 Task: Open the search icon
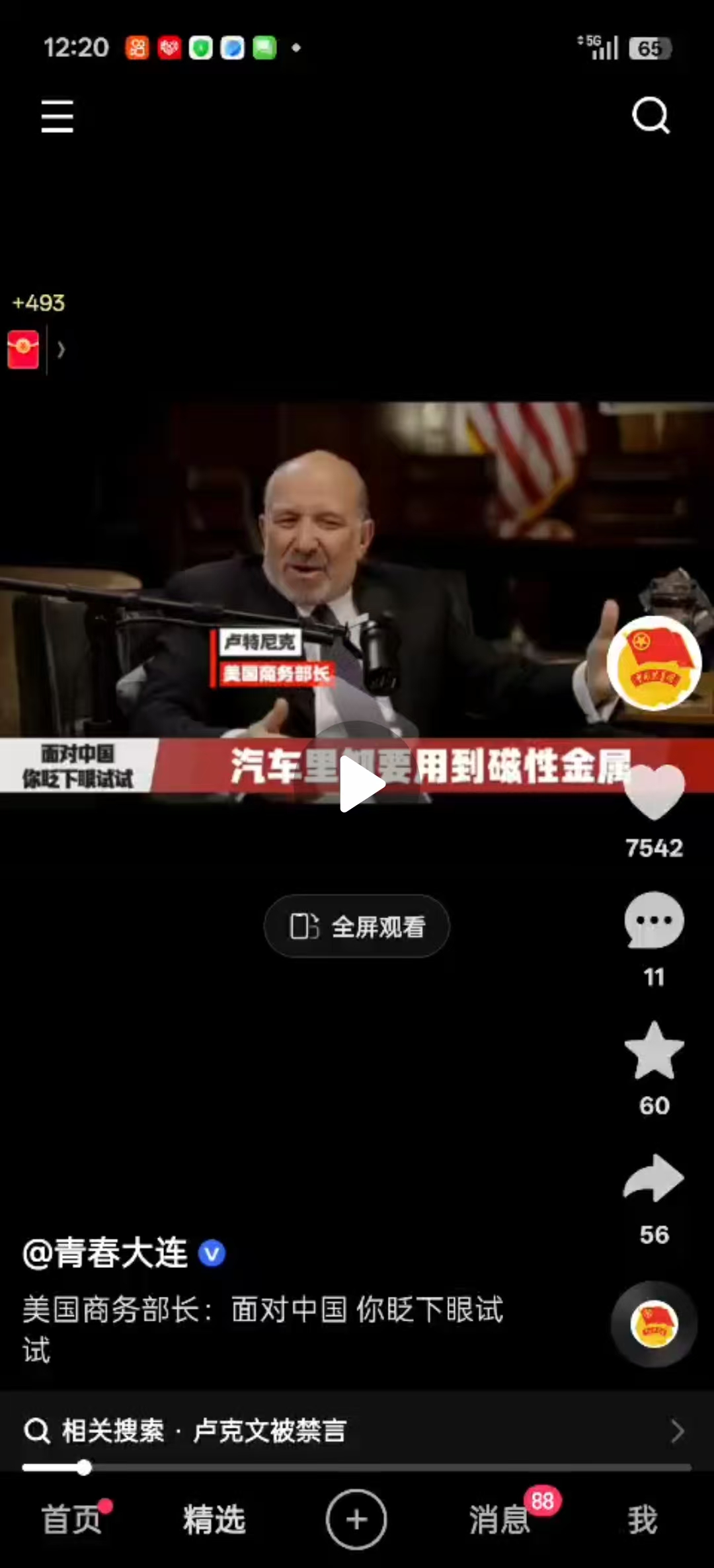coord(651,116)
